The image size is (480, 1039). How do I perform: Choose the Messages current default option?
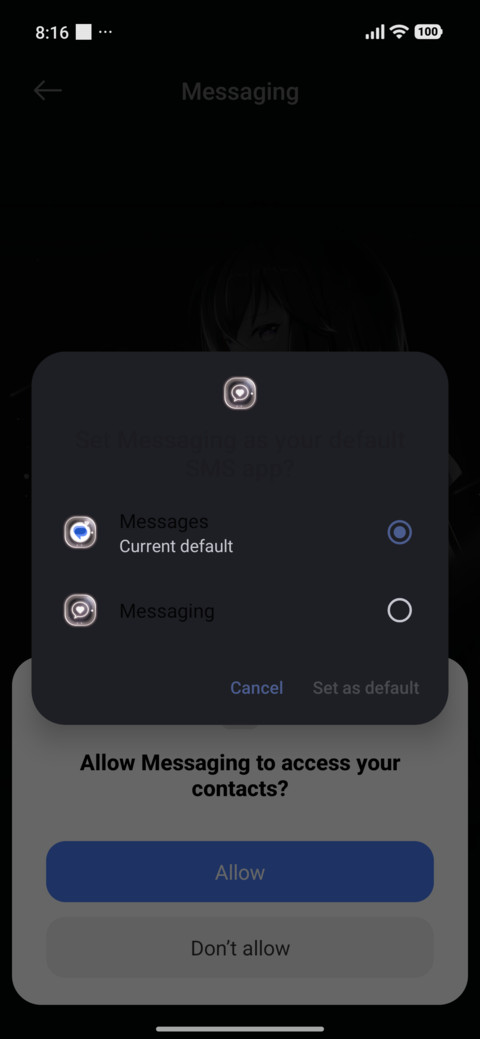point(239,533)
